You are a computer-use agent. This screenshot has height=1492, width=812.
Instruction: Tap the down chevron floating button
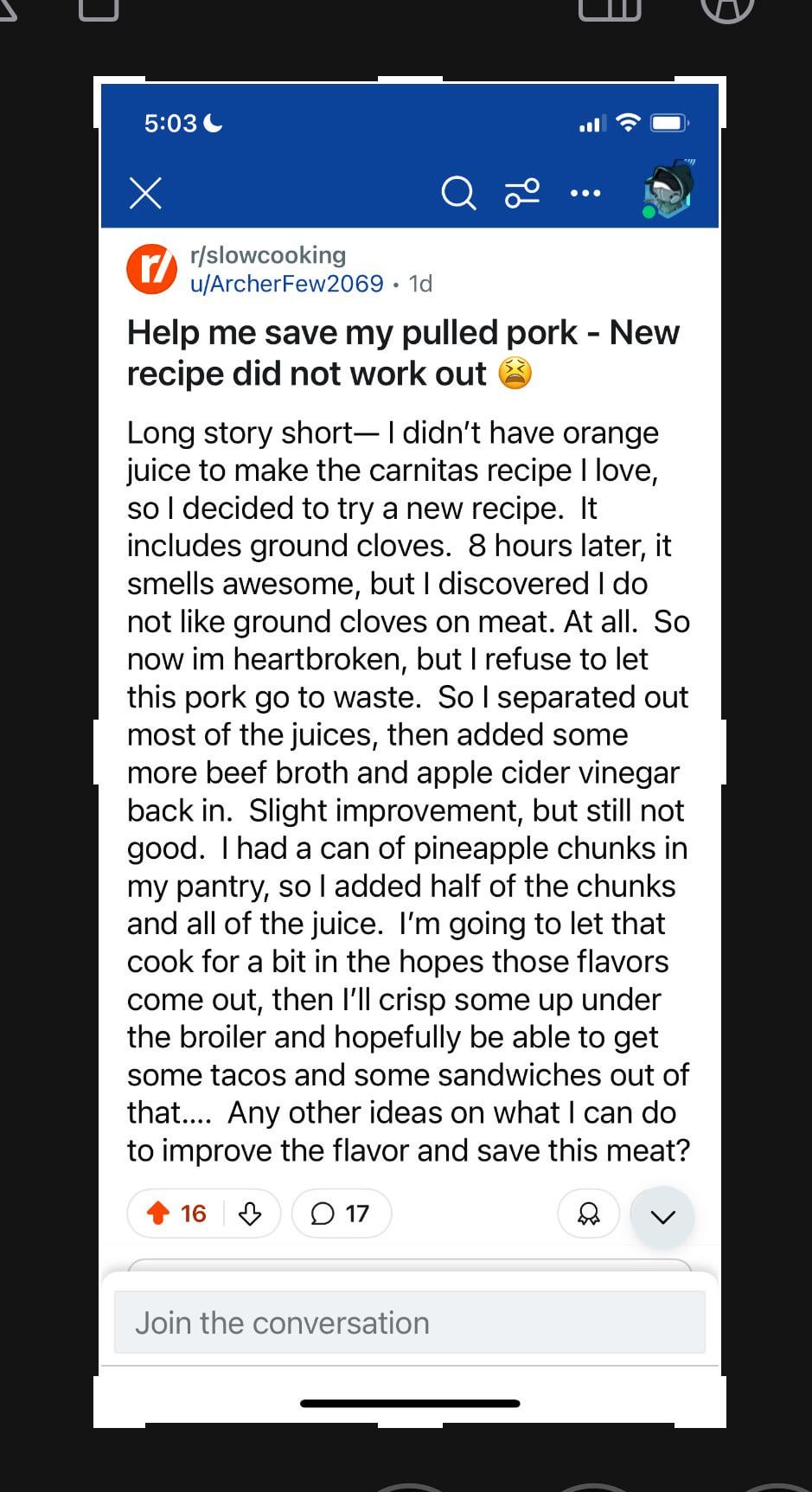(662, 1217)
